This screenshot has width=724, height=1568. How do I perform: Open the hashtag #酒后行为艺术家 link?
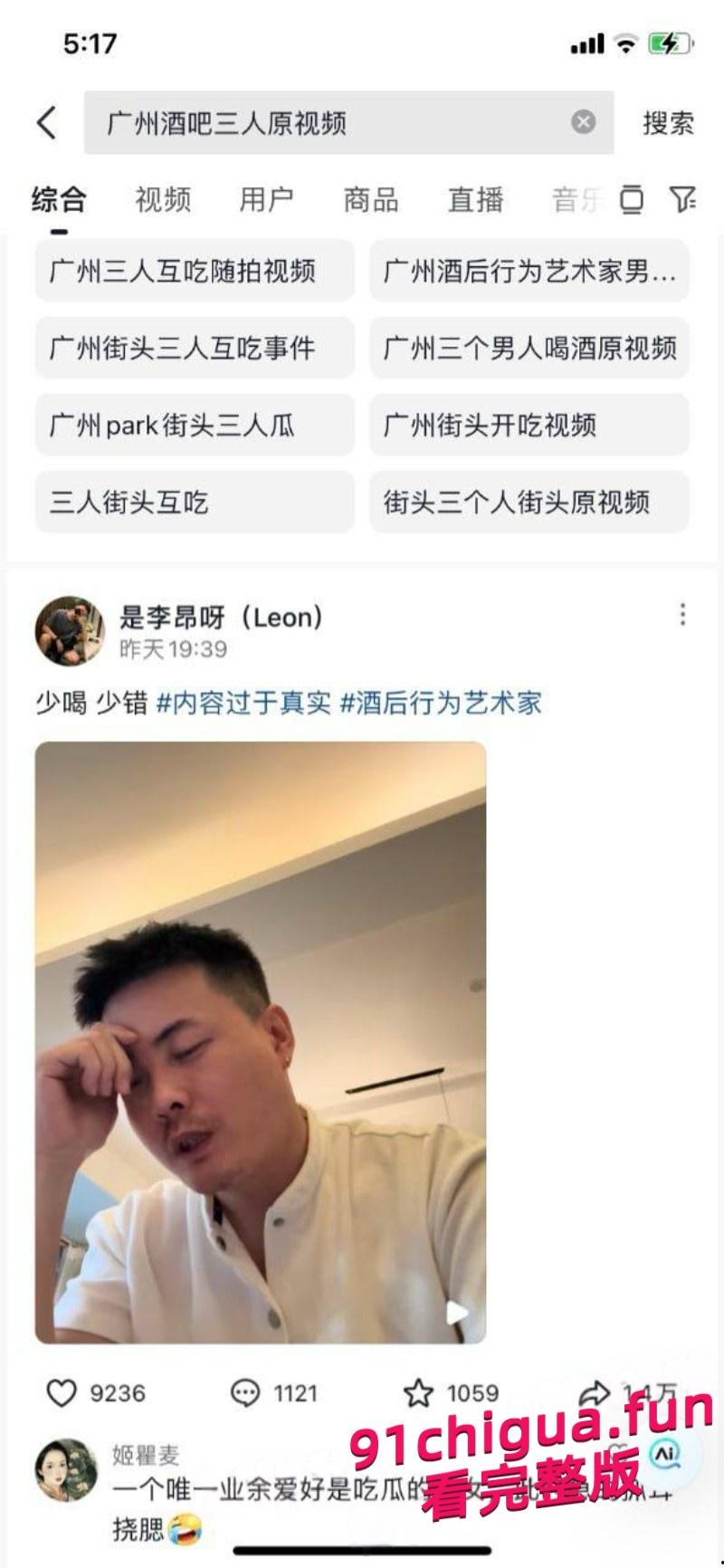443,704
